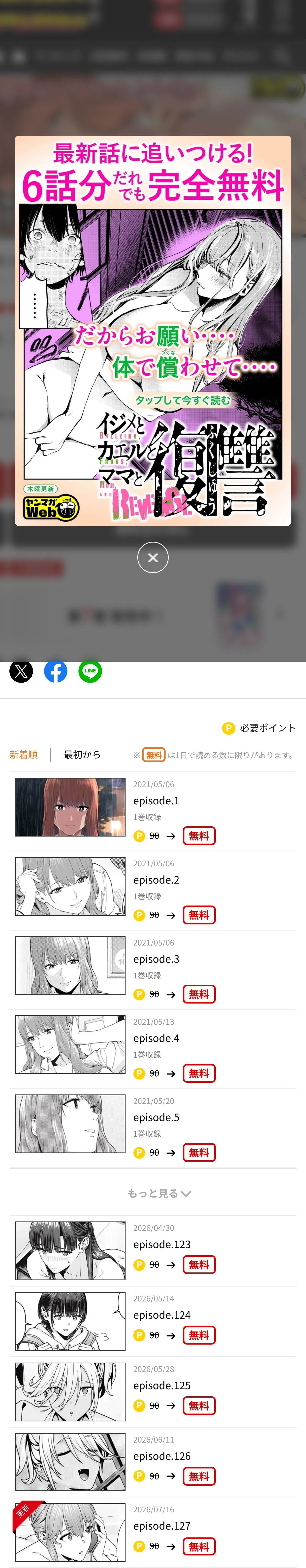Close the promotional popup ad
The image size is (306, 1568).
(153, 557)
